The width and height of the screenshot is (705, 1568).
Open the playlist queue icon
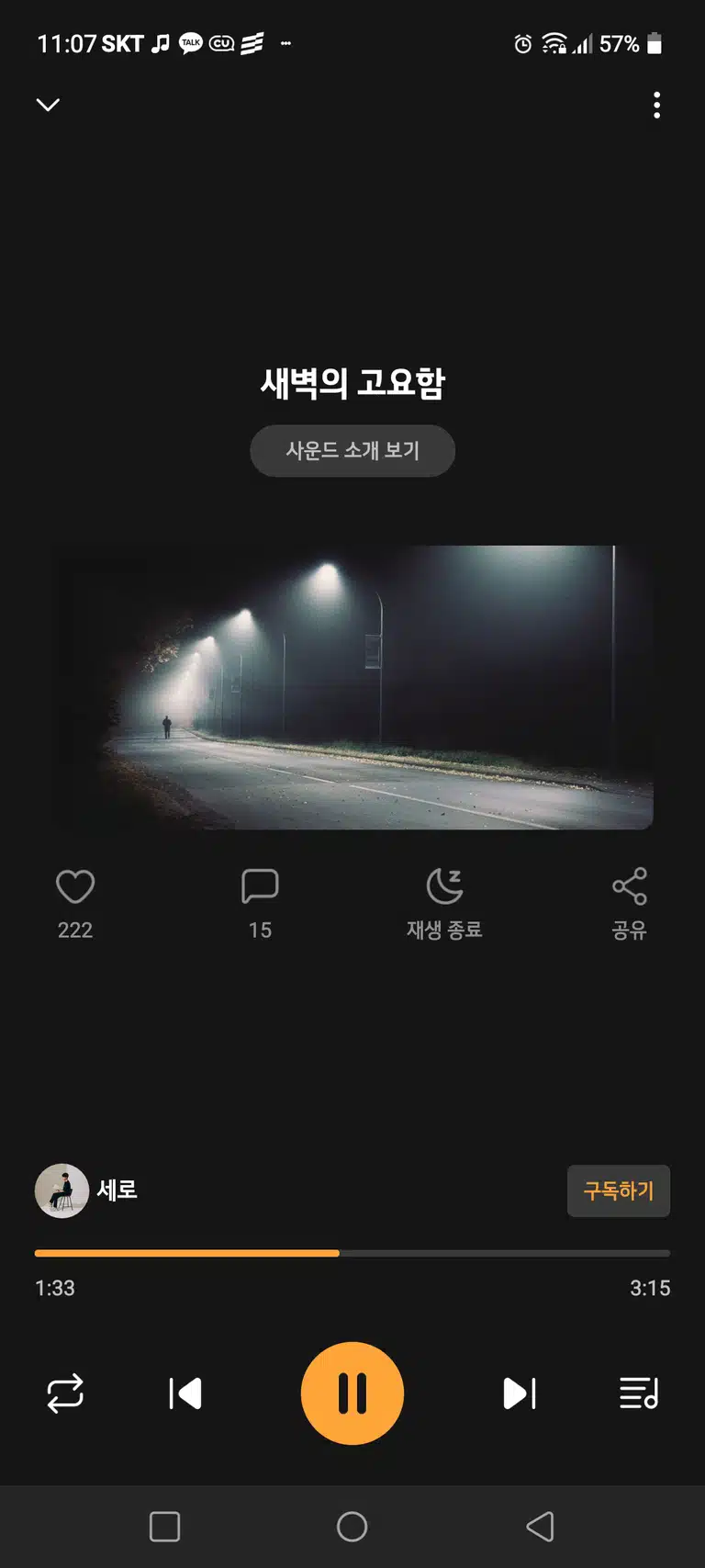tap(639, 1393)
